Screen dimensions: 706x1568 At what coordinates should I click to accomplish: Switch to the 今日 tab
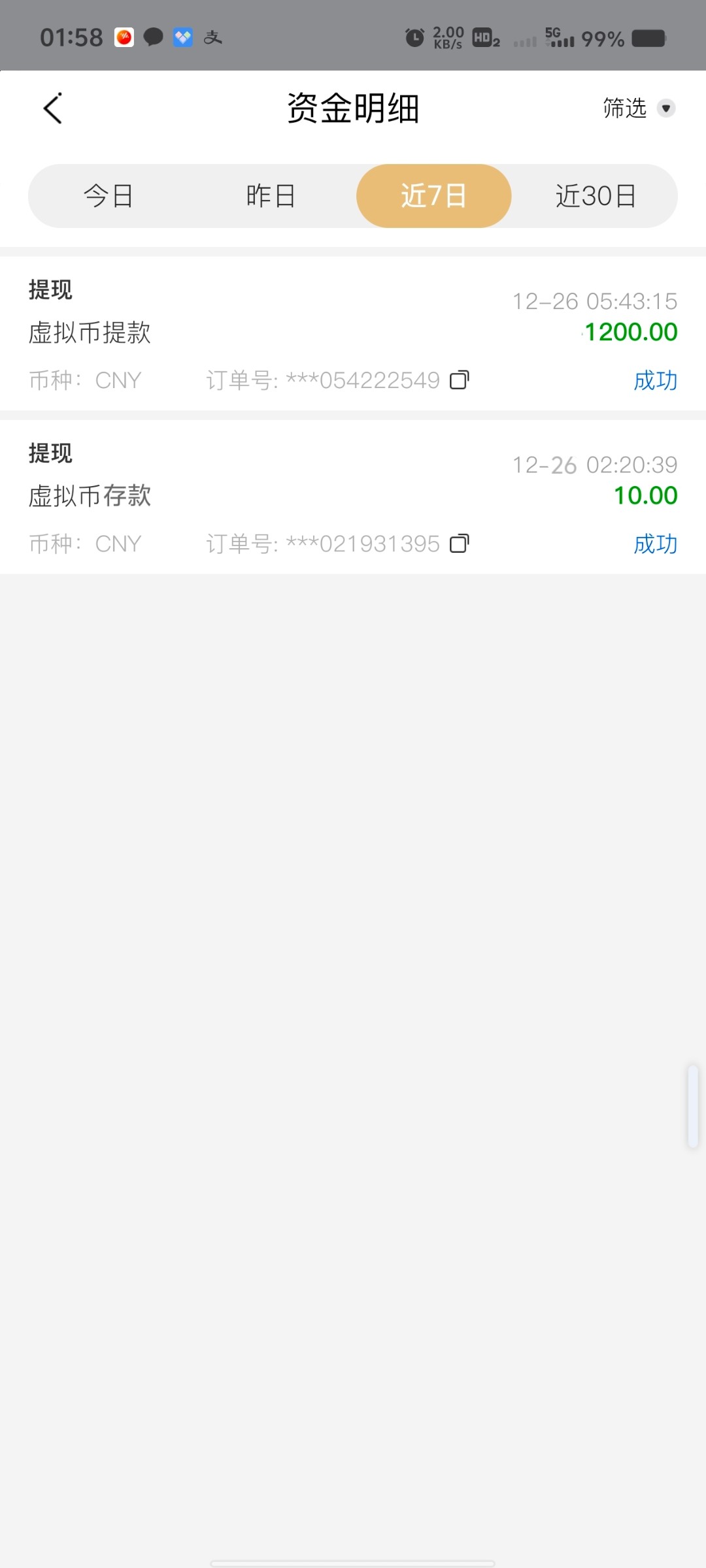[x=109, y=196]
